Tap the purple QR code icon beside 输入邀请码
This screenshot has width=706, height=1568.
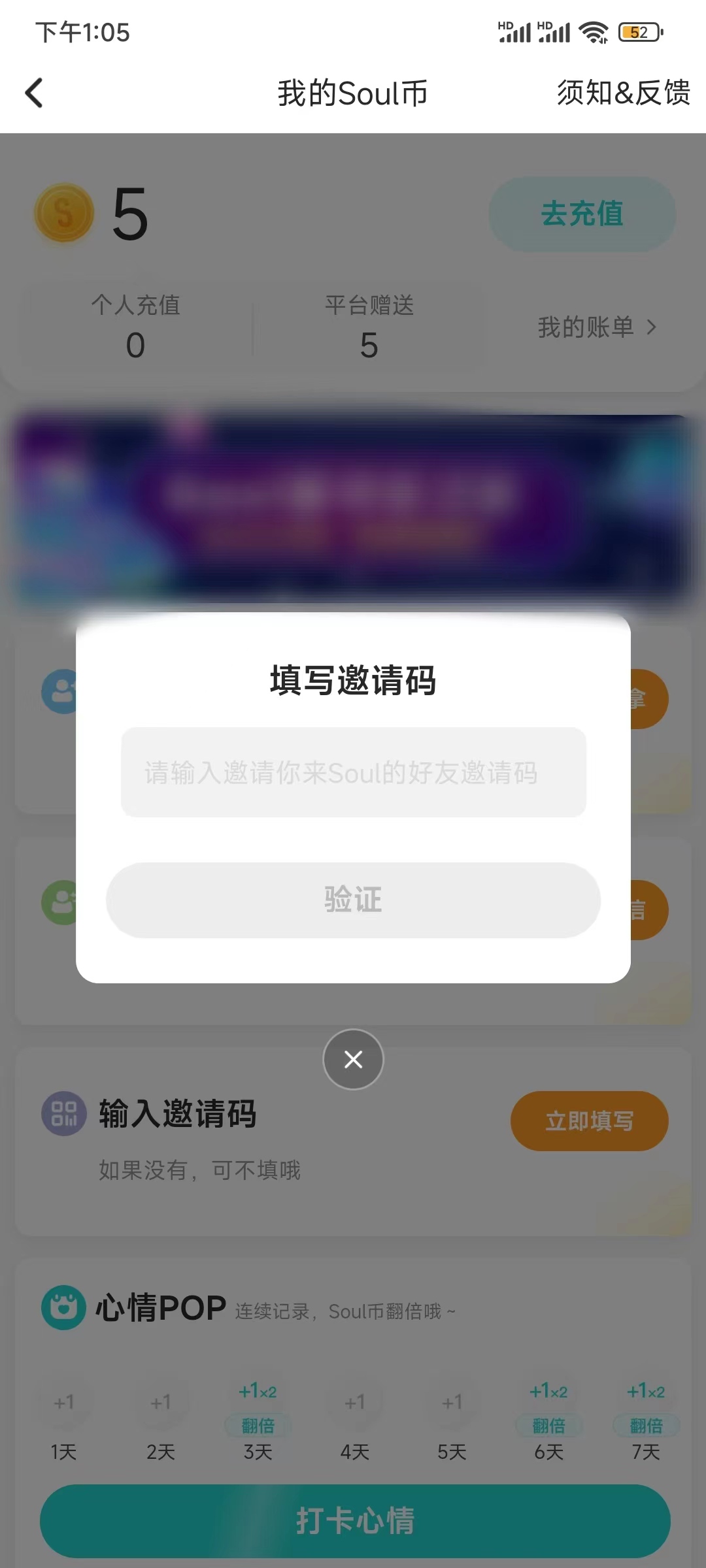pyautogui.click(x=63, y=1114)
